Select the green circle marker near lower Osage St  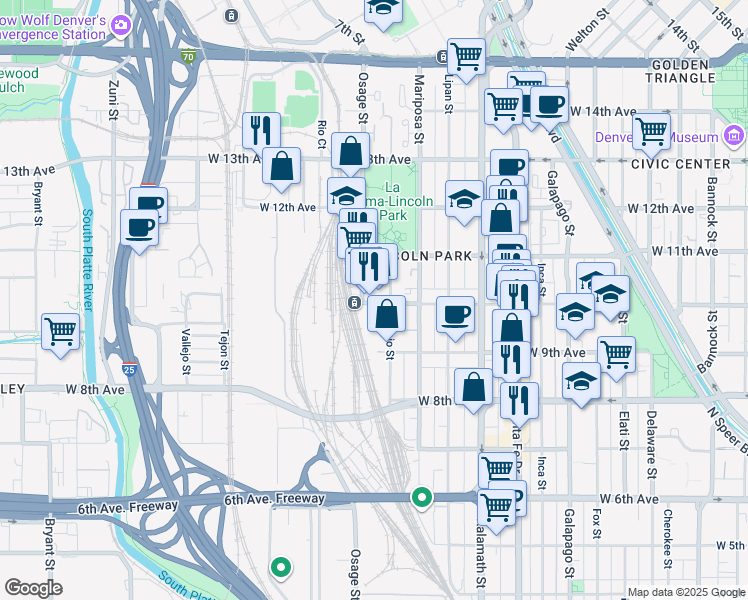point(281,568)
